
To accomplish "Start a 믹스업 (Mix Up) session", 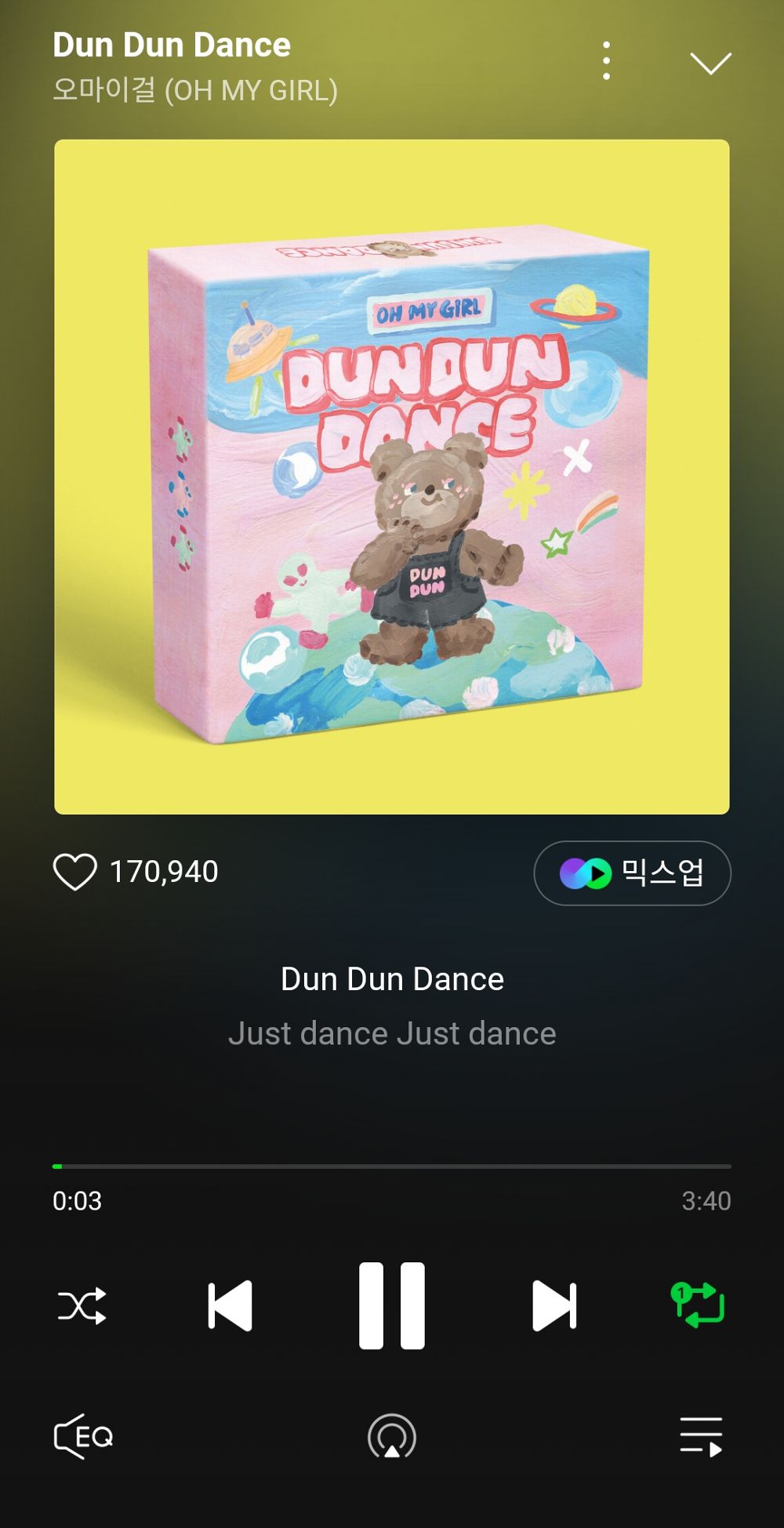I will (633, 872).
